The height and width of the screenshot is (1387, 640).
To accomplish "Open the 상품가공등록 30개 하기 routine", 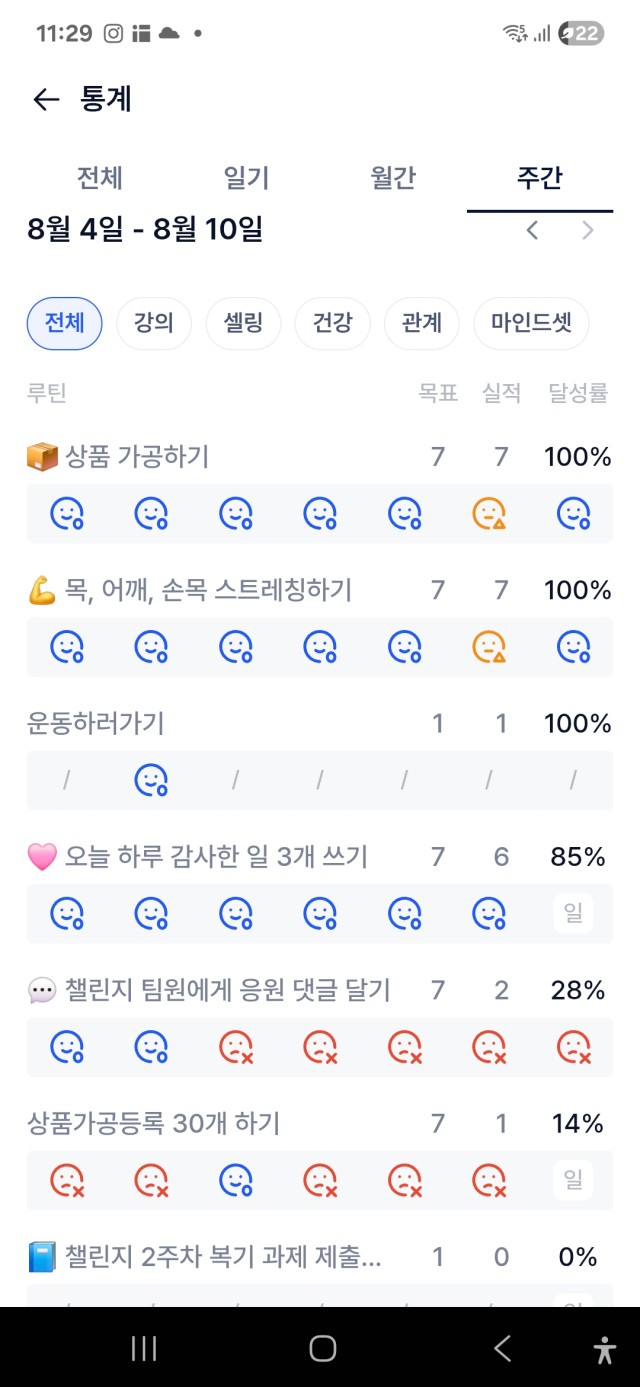I will click(320, 1124).
